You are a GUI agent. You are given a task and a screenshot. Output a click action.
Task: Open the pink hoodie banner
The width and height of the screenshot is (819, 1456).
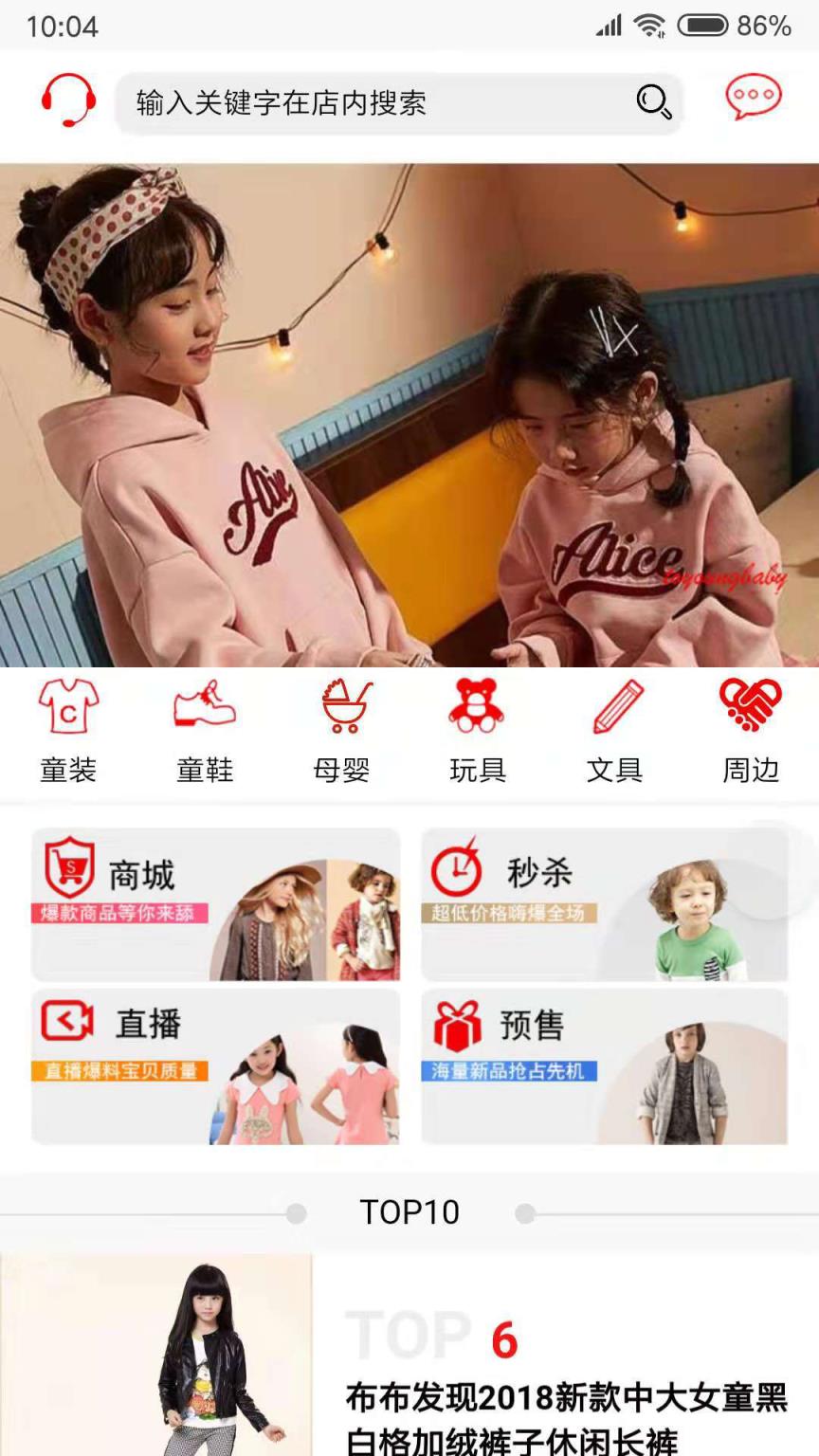click(409, 415)
